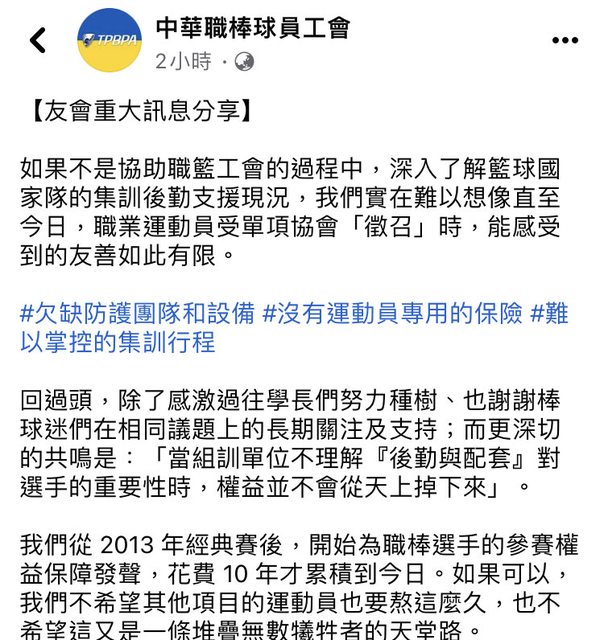
Task: Open the post's three-dot options menu
Action: tap(565, 41)
